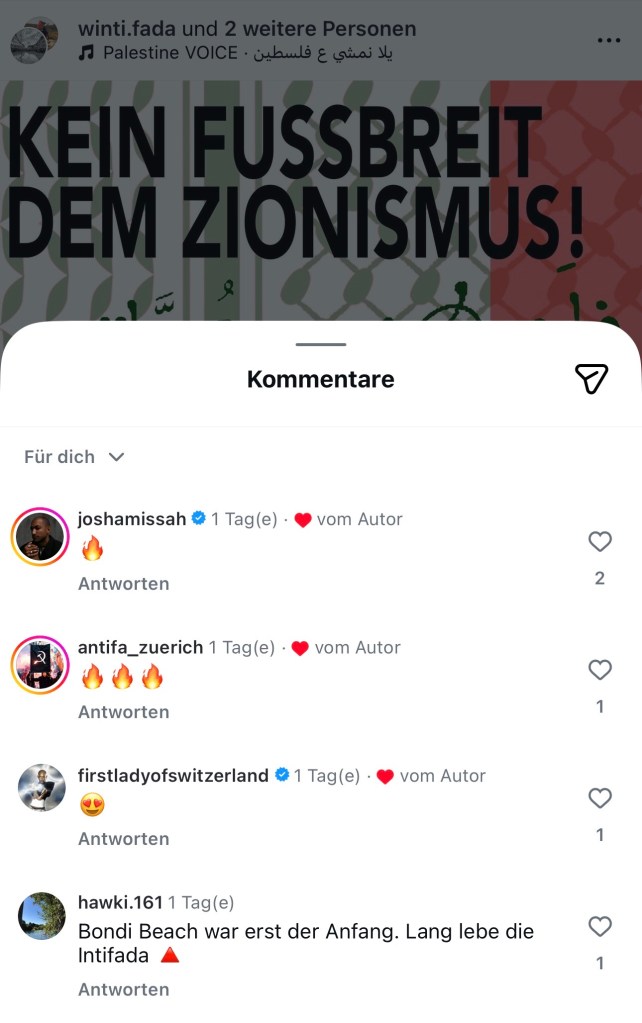Screen dimensions: 642x1023
Task: Open firstladyofswitzerland's username link
Action: coord(173,775)
